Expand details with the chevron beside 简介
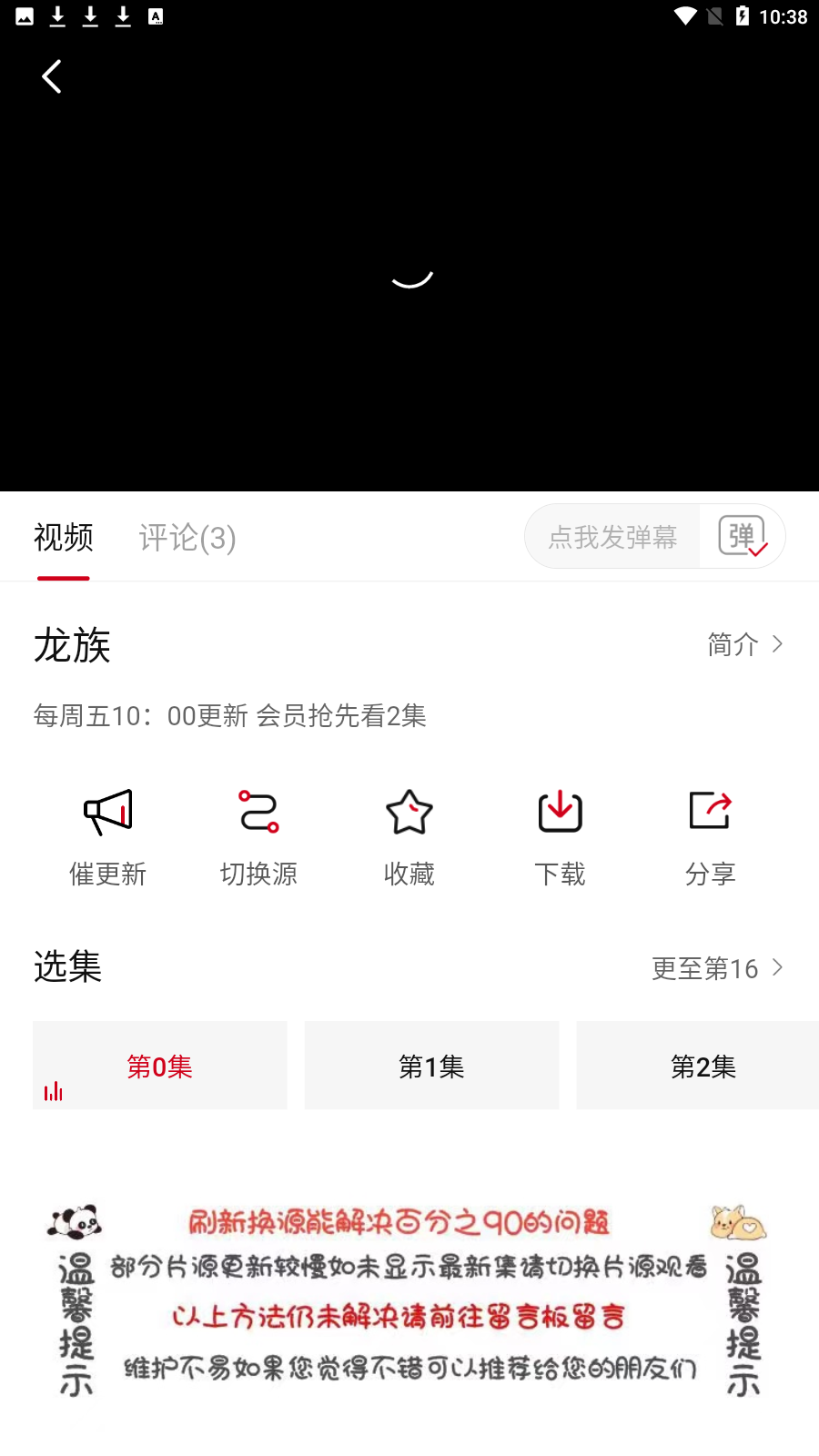 point(778,643)
